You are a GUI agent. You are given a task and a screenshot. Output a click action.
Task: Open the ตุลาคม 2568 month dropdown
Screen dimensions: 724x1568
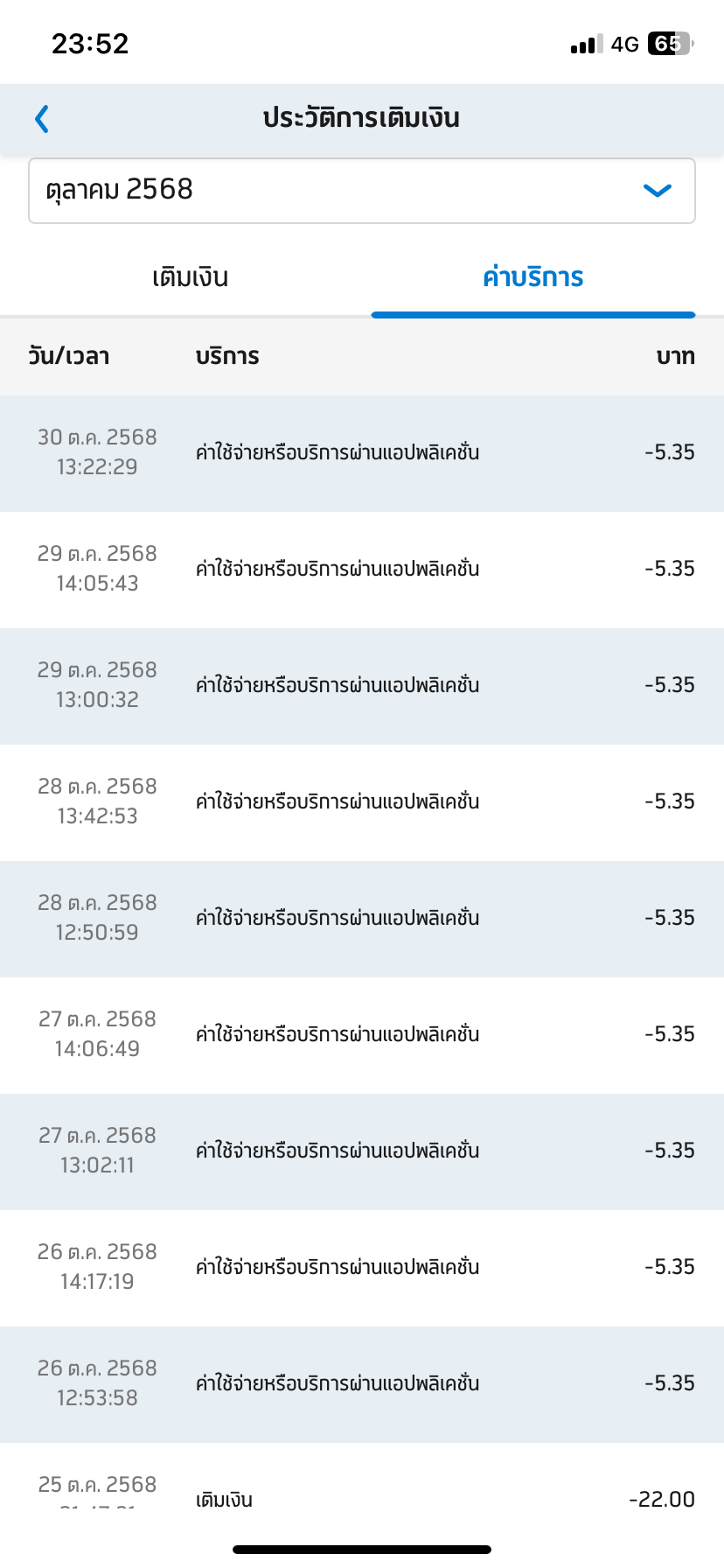pyautogui.click(x=361, y=191)
